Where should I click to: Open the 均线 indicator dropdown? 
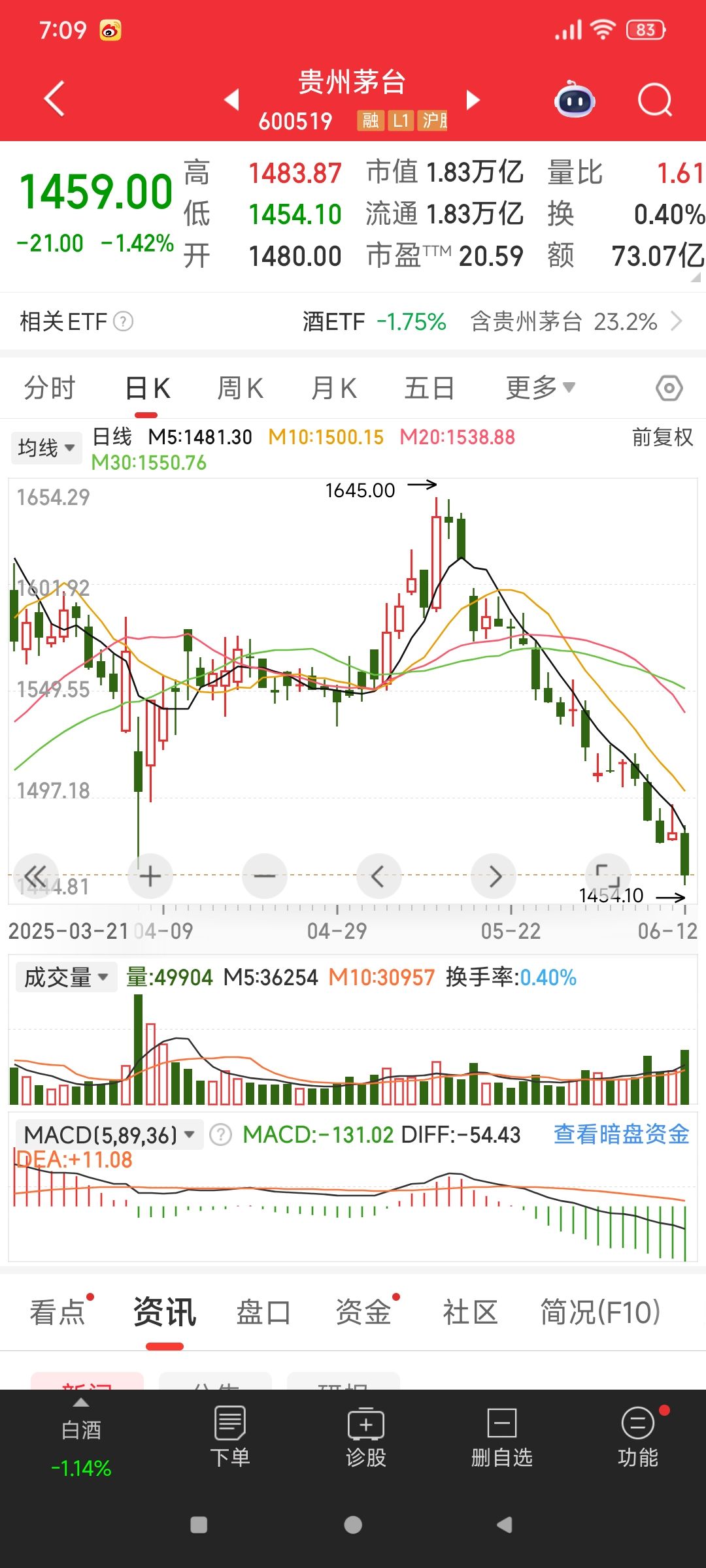click(x=46, y=448)
